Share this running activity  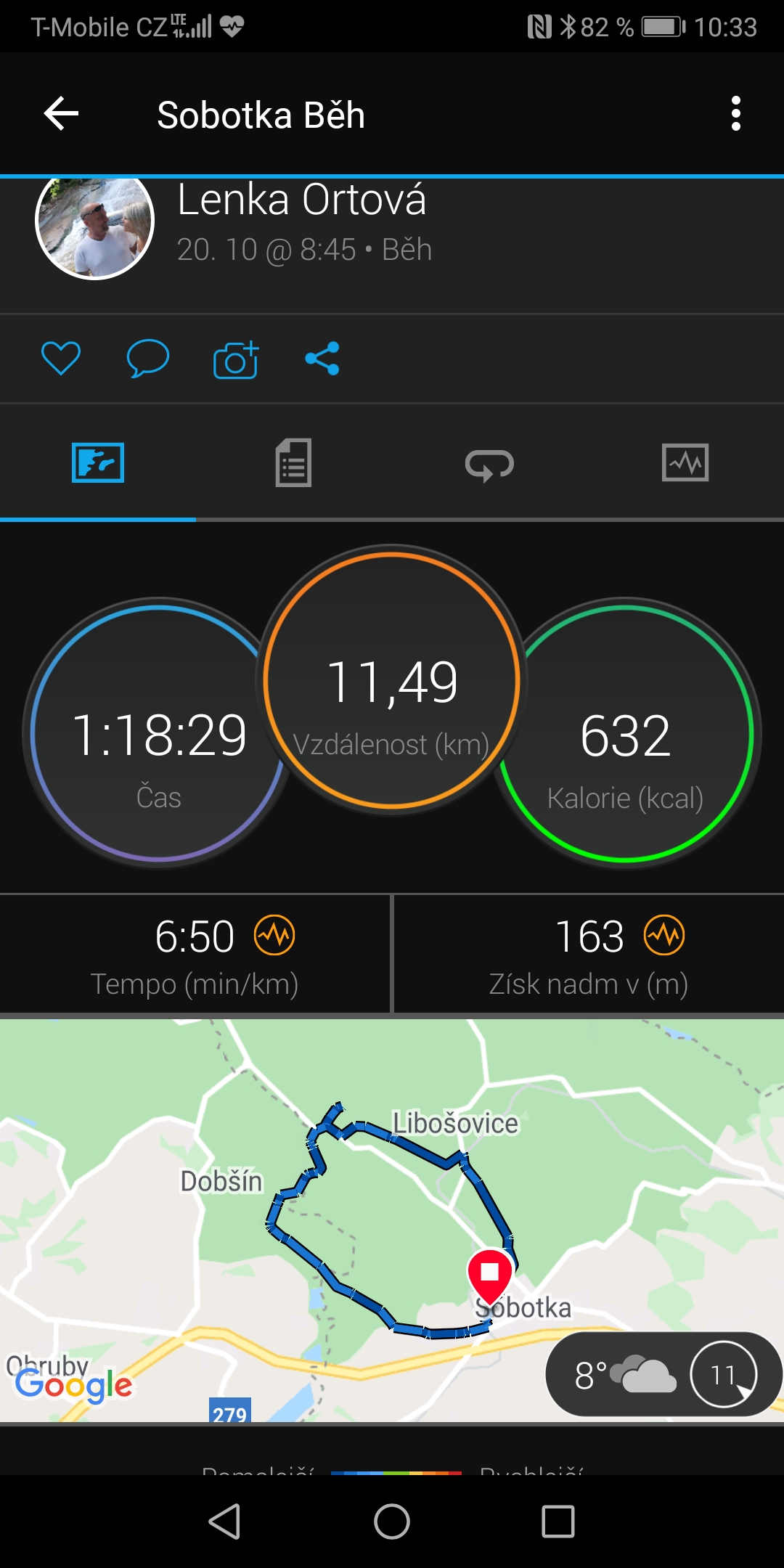click(x=322, y=358)
